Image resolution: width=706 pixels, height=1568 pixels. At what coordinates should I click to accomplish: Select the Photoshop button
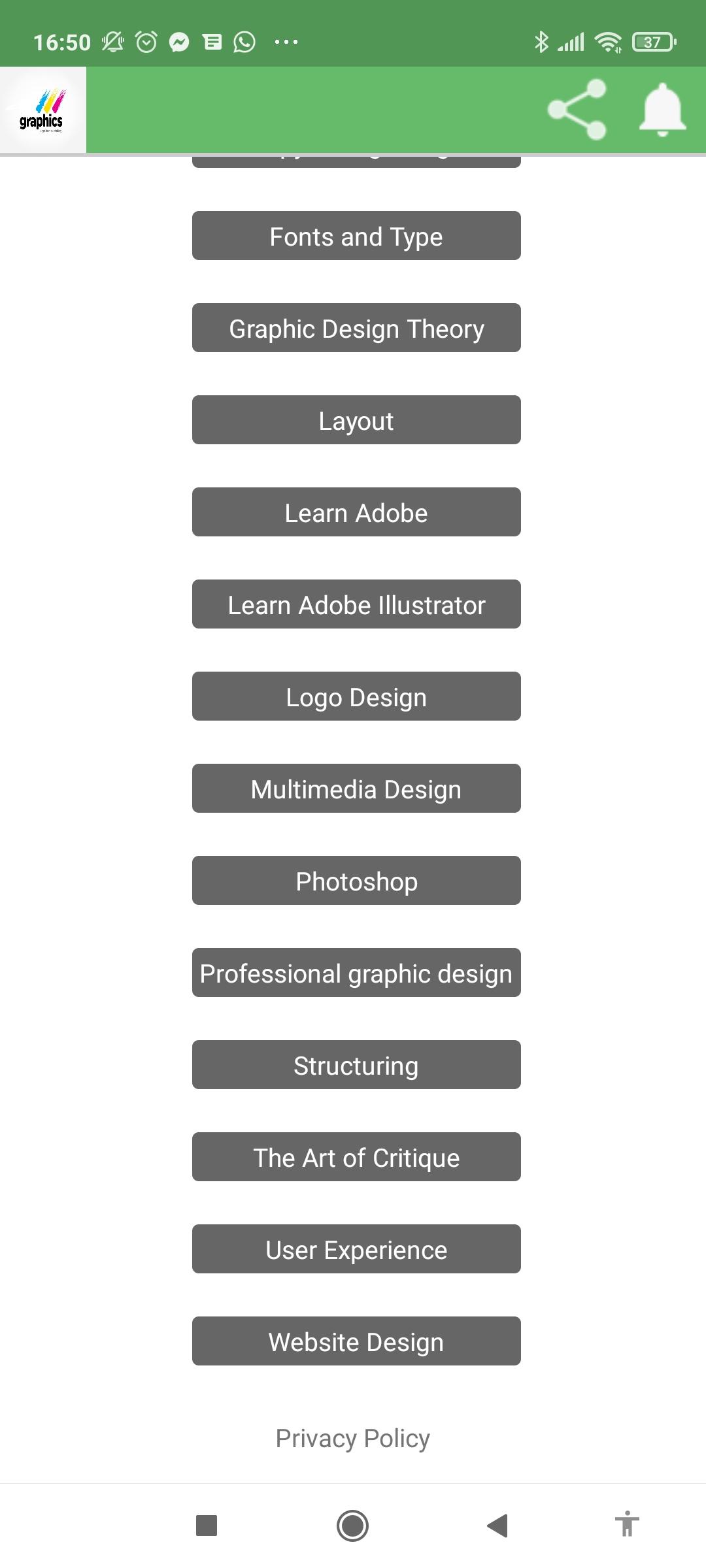(356, 881)
